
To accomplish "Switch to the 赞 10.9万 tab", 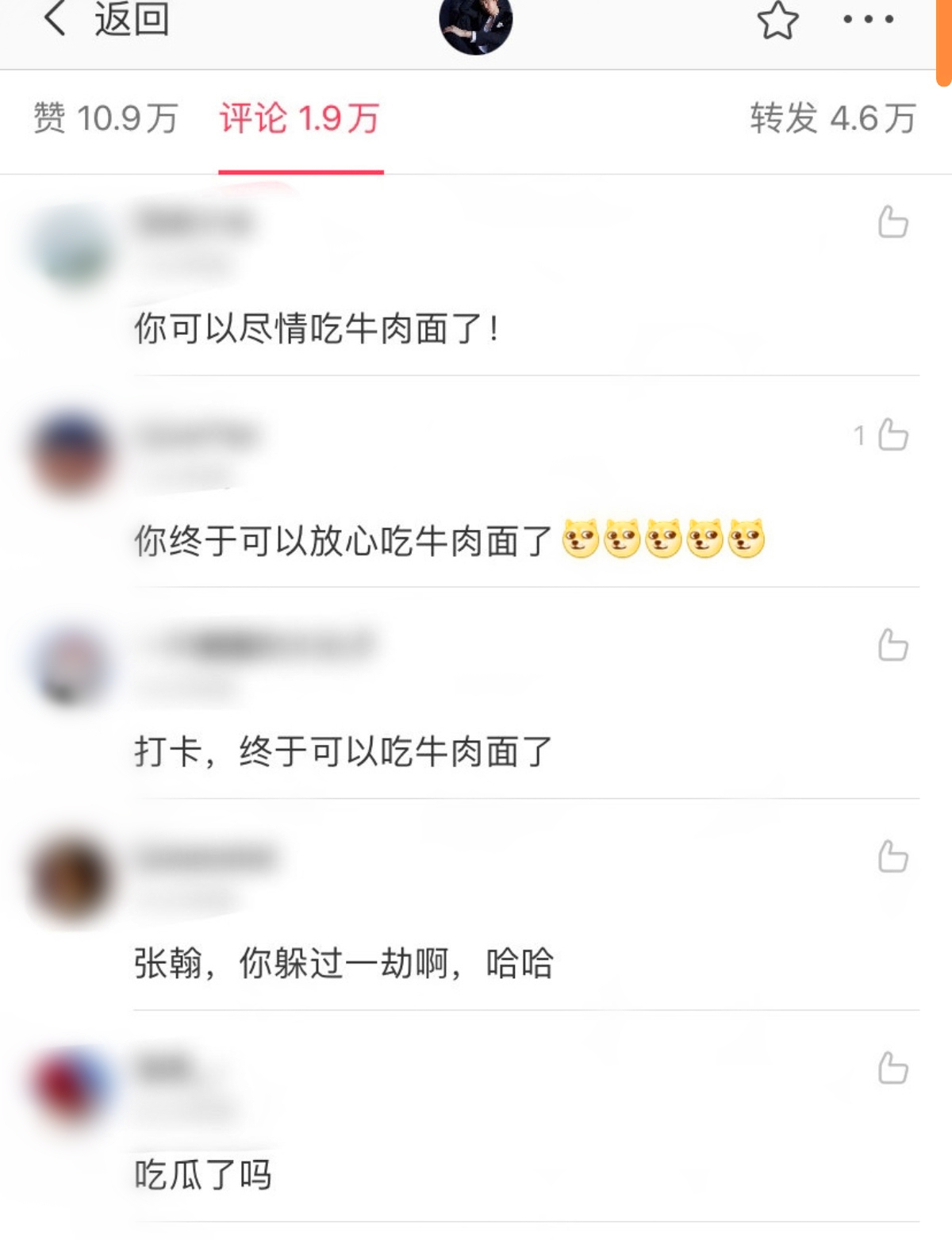I will (x=106, y=119).
